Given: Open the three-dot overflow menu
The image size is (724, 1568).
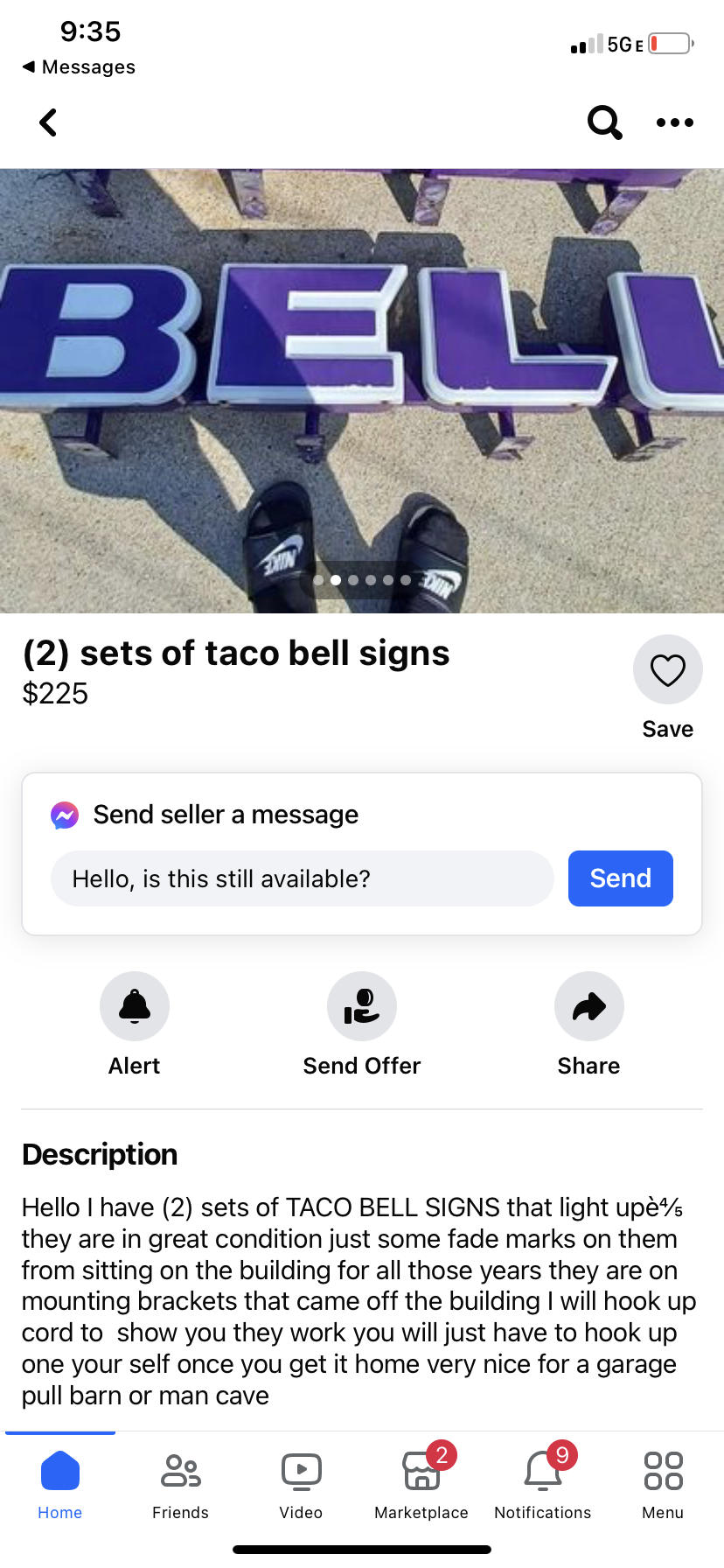Looking at the screenshot, I should pyautogui.click(x=674, y=122).
